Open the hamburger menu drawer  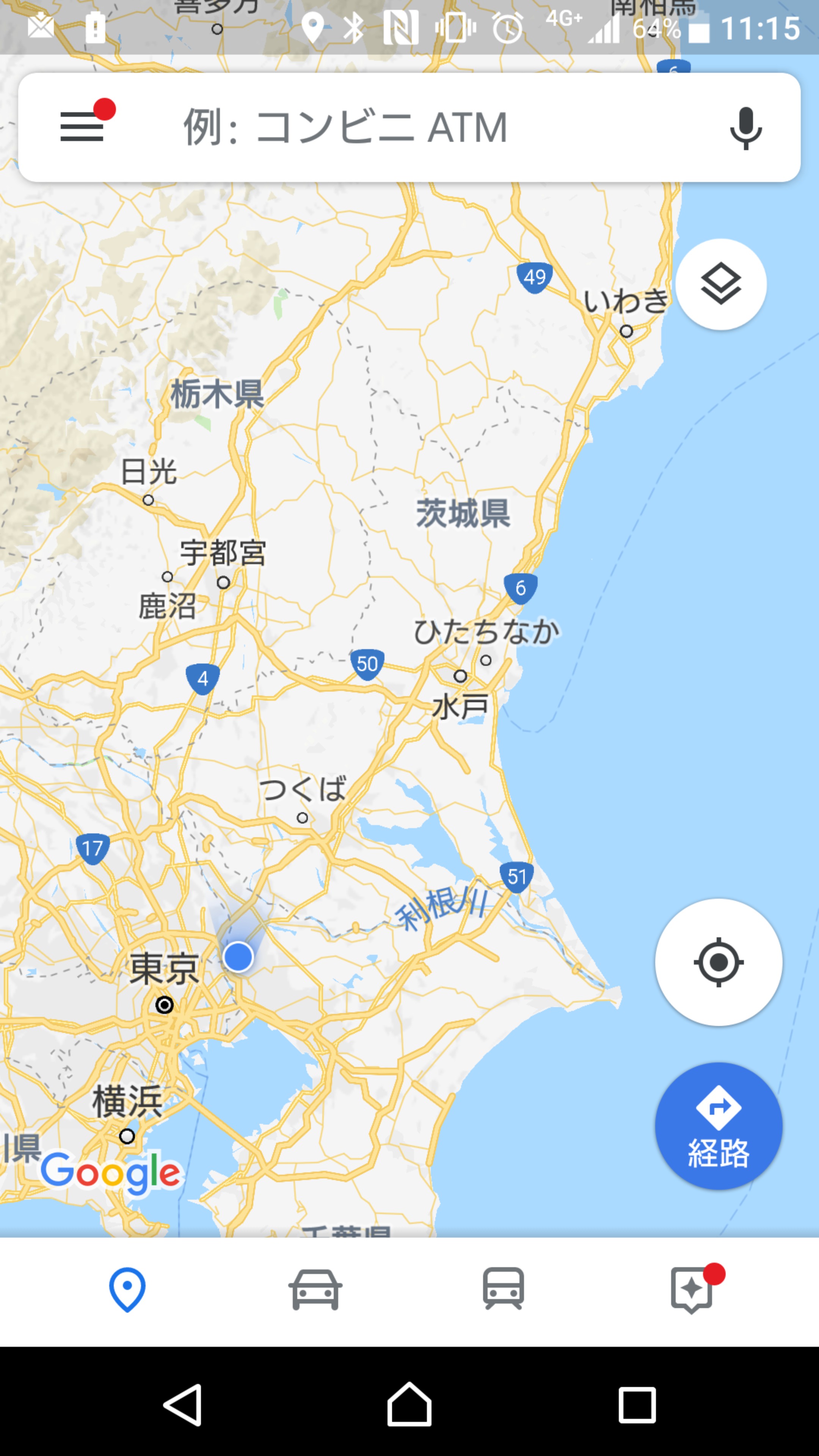pos(83,126)
